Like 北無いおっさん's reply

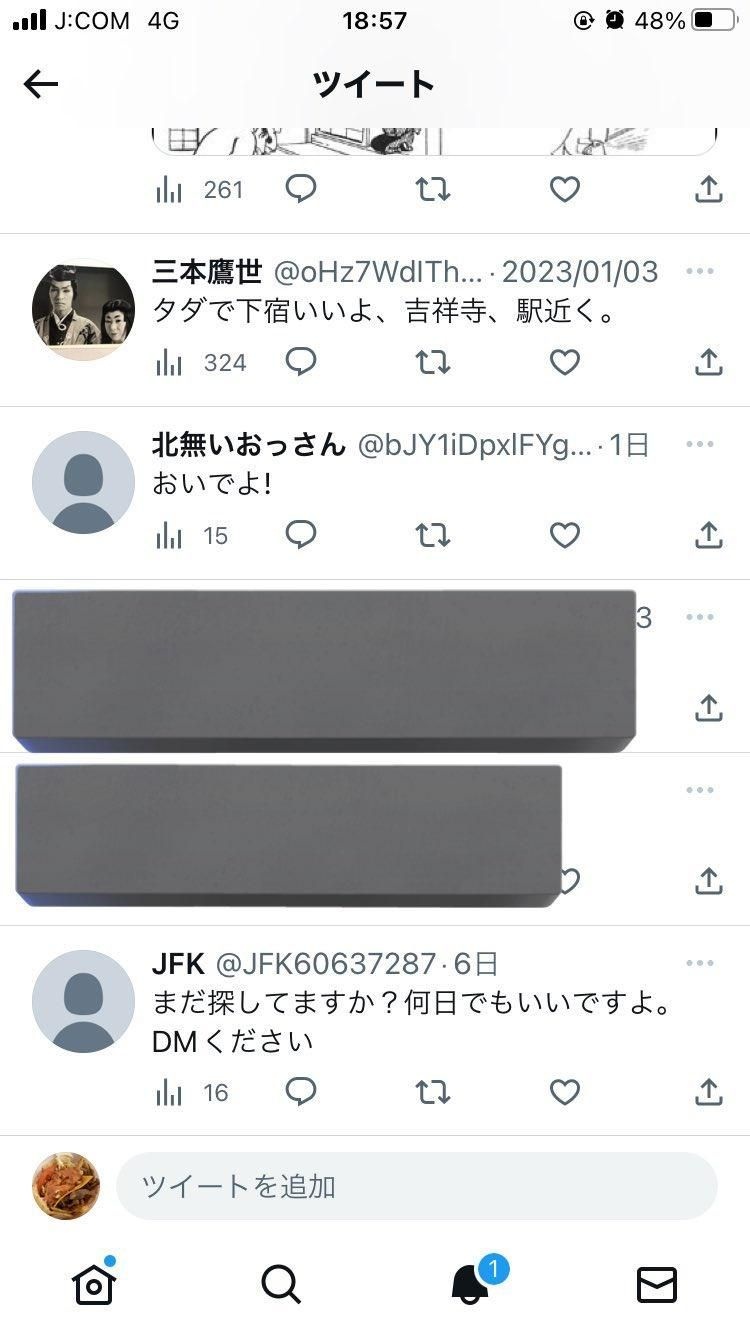565,535
